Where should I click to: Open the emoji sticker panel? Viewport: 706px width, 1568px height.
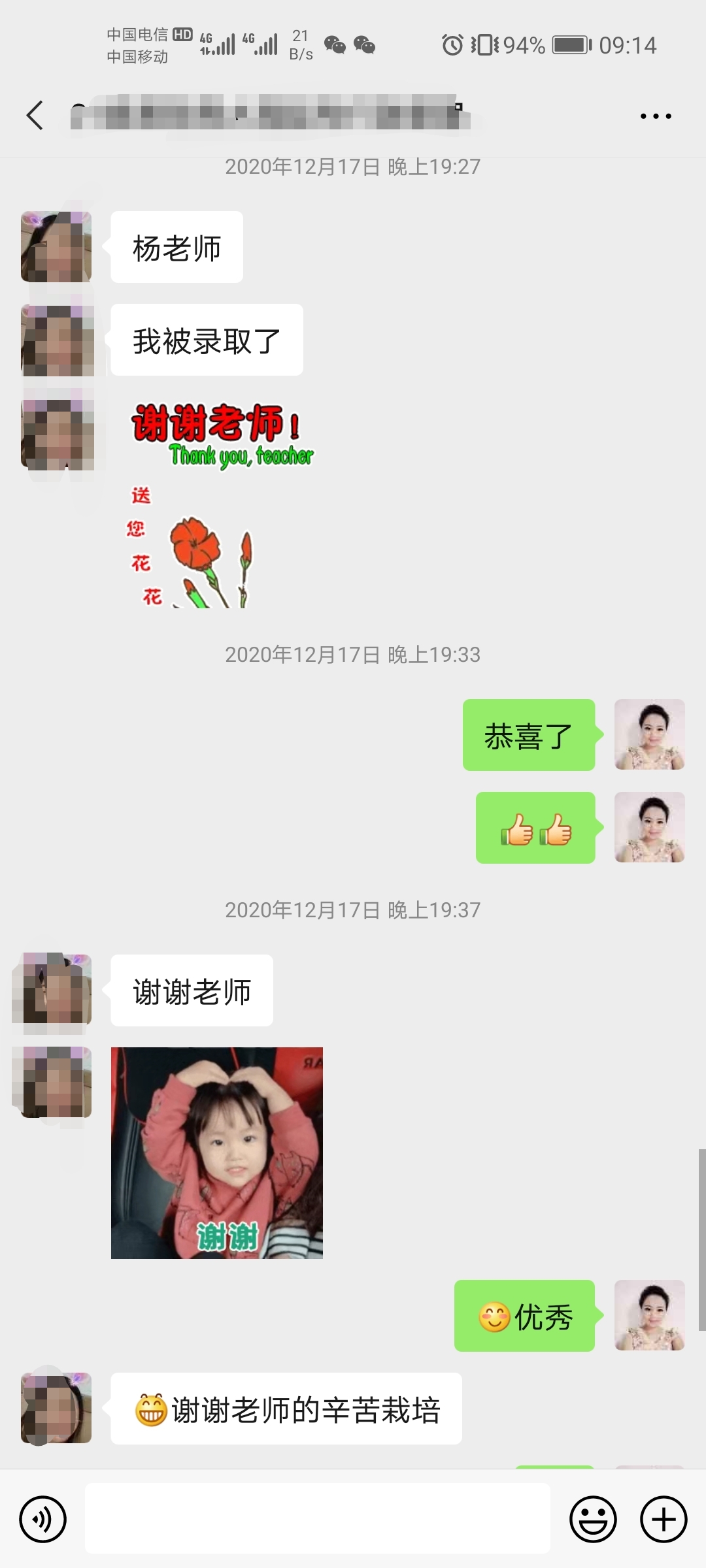pos(593,1519)
